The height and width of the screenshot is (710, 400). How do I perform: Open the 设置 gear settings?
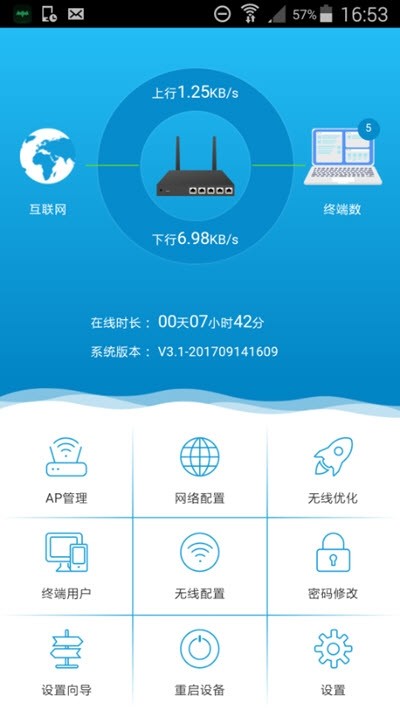click(x=333, y=662)
